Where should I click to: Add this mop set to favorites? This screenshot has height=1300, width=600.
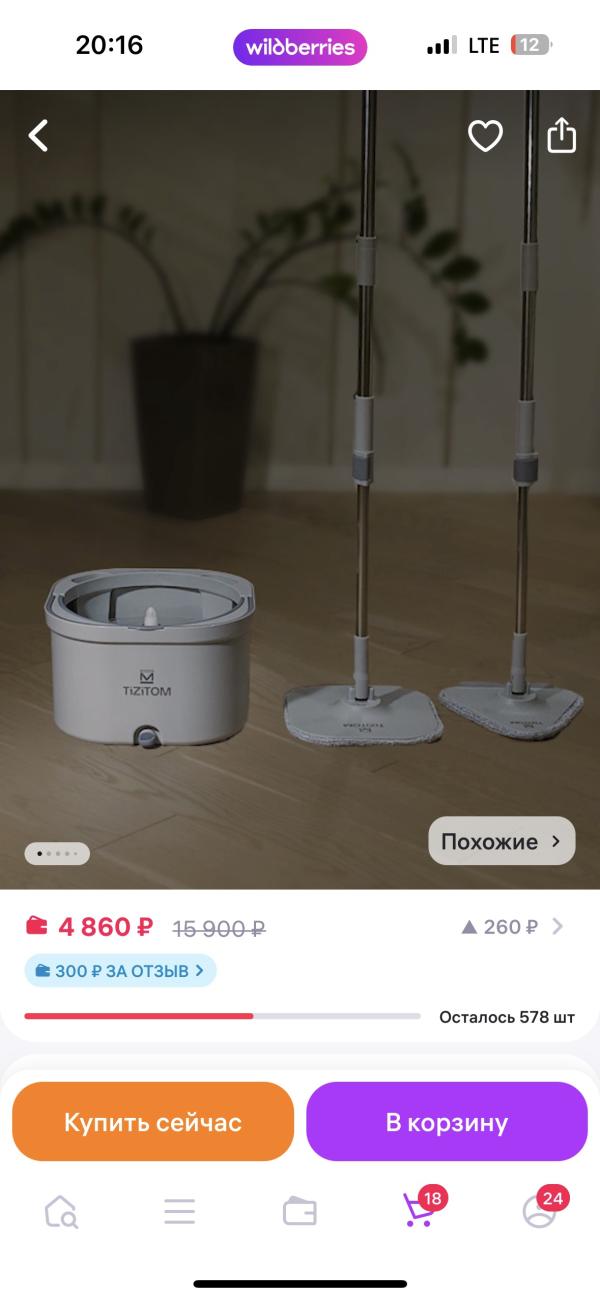pyautogui.click(x=485, y=135)
